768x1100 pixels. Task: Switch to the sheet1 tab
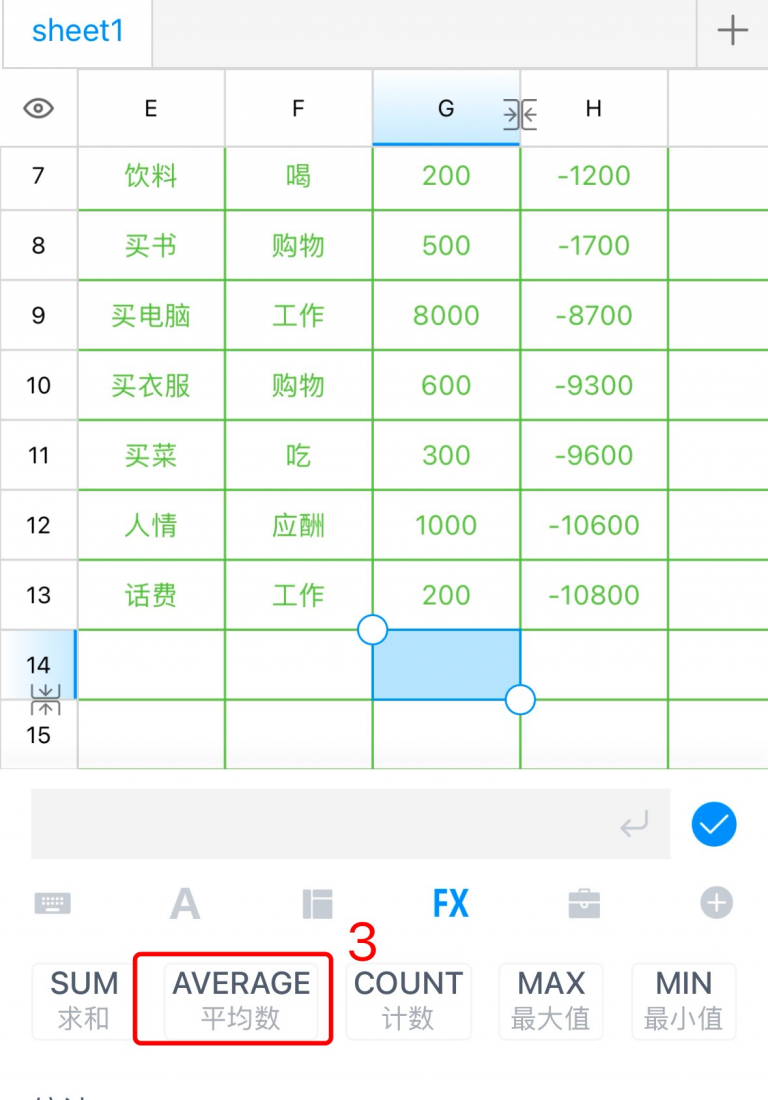click(x=77, y=32)
